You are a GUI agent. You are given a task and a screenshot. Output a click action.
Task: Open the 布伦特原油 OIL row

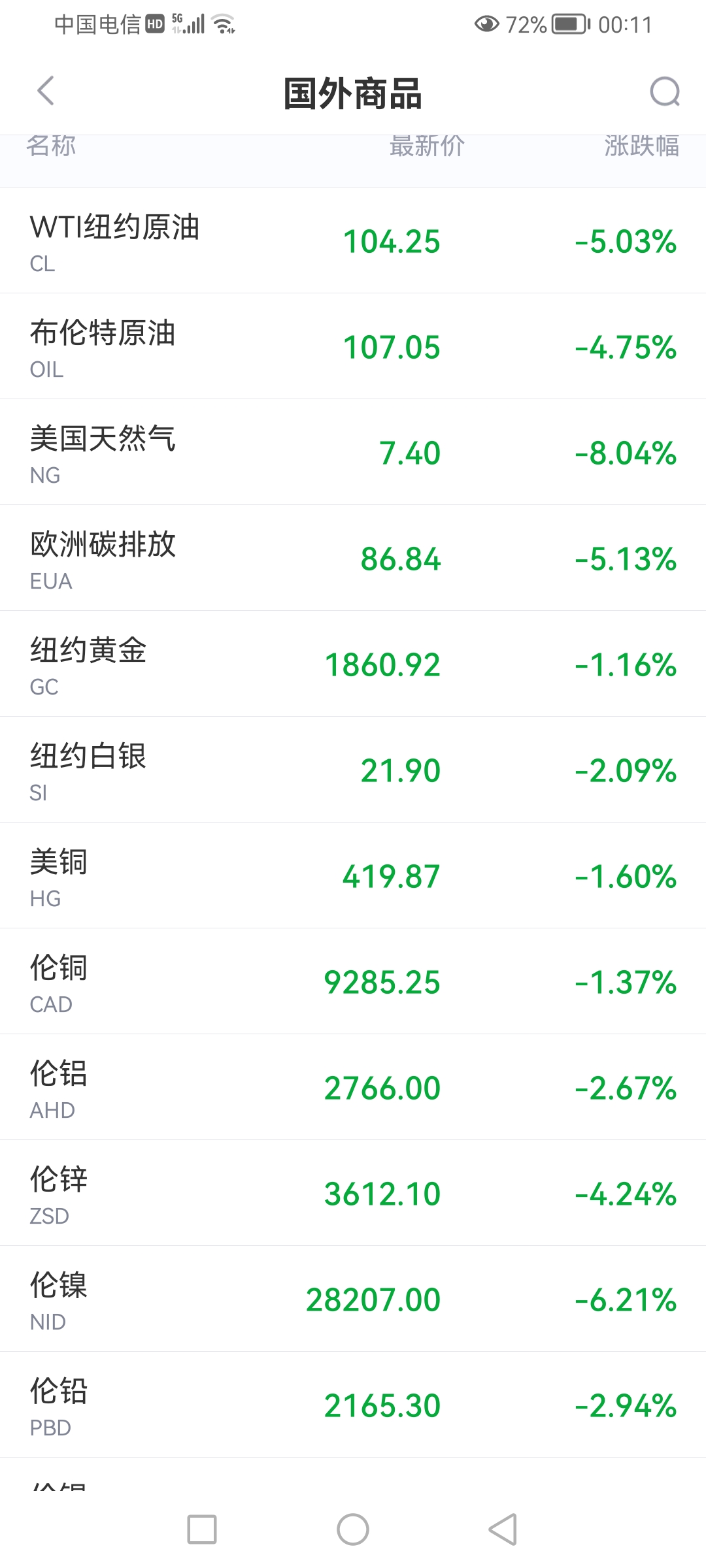[x=353, y=346]
